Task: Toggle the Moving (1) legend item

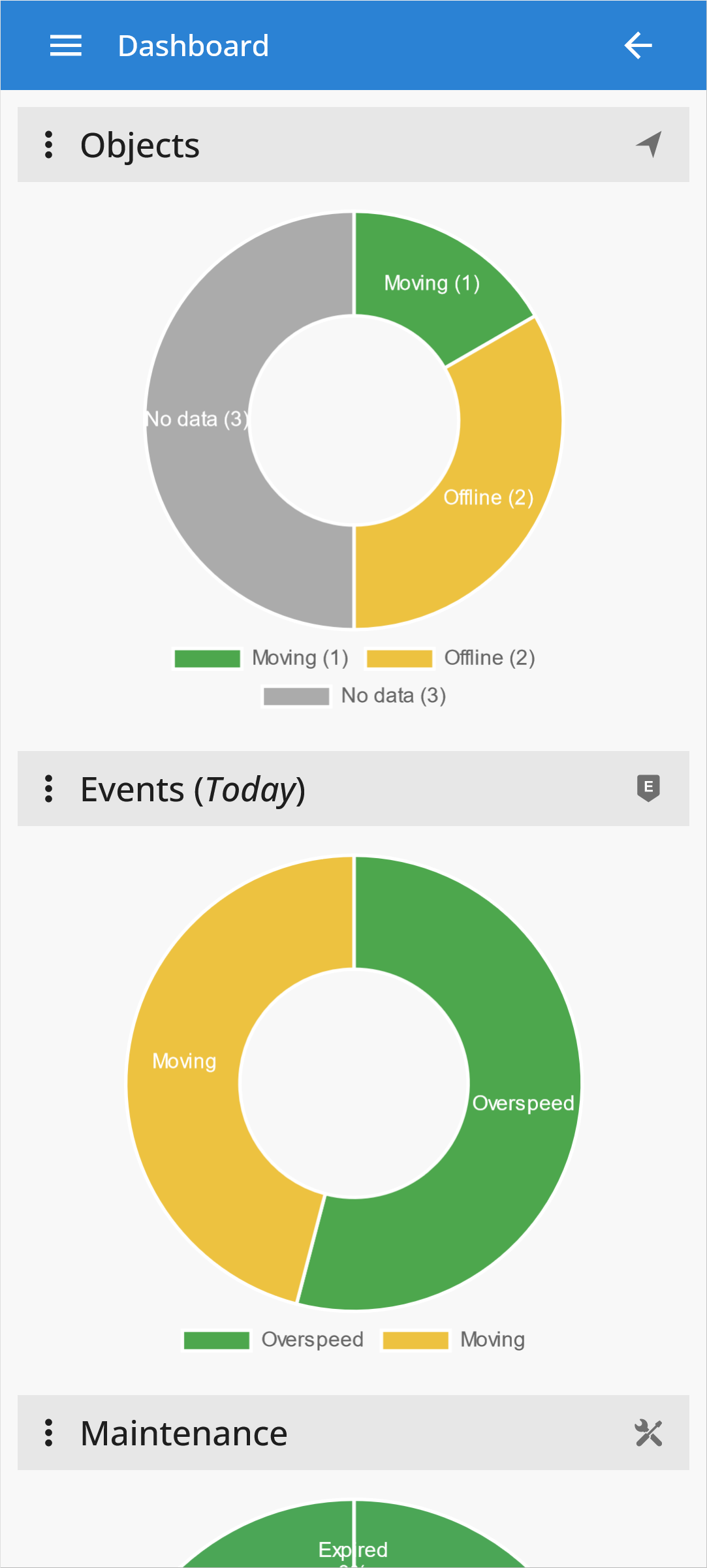Action: click(x=261, y=658)
